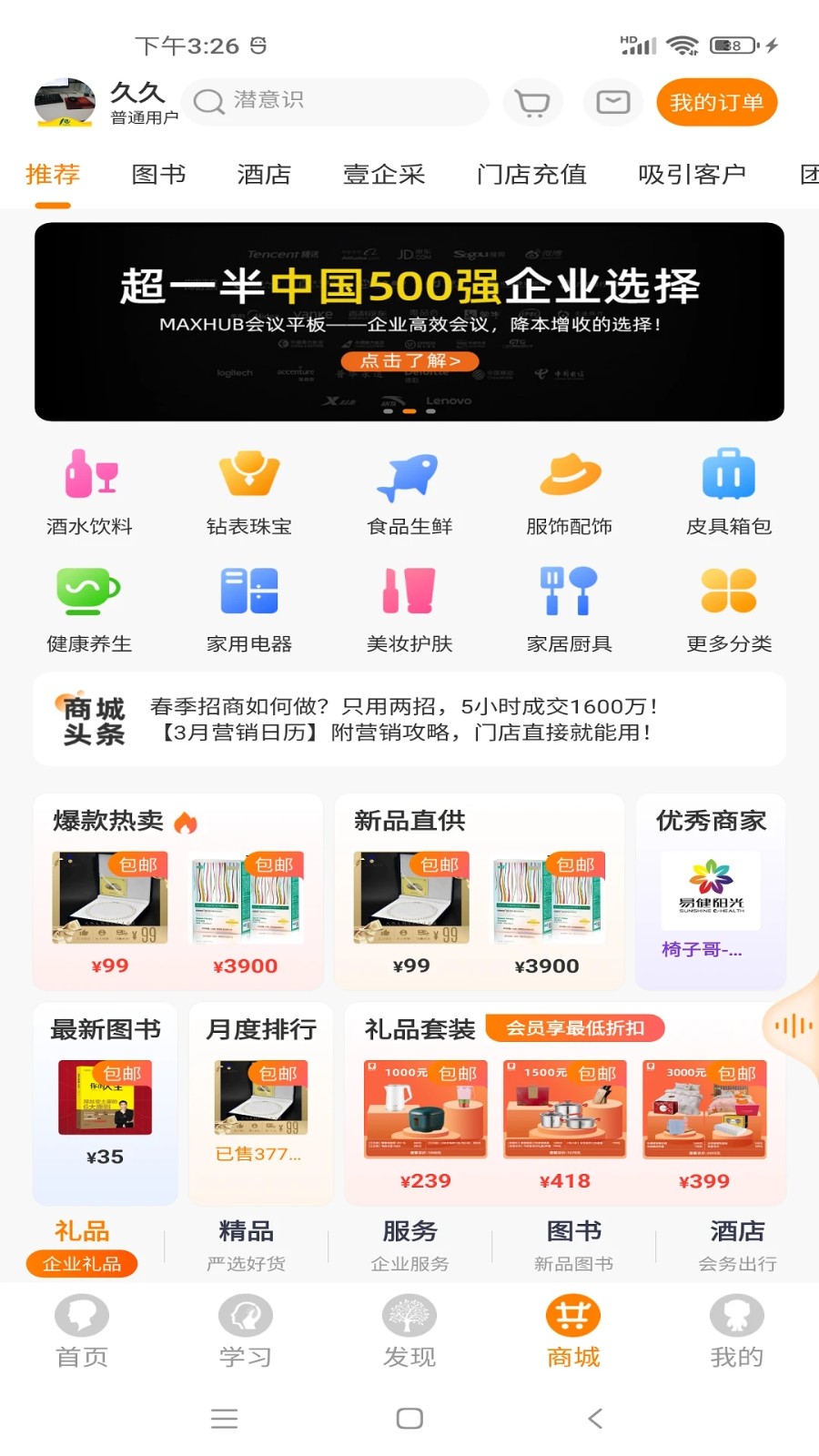The width and height of the screenshot is (819, 1456).
Task: Open the 门店充值 tab
Action: (x=531, y=174)
